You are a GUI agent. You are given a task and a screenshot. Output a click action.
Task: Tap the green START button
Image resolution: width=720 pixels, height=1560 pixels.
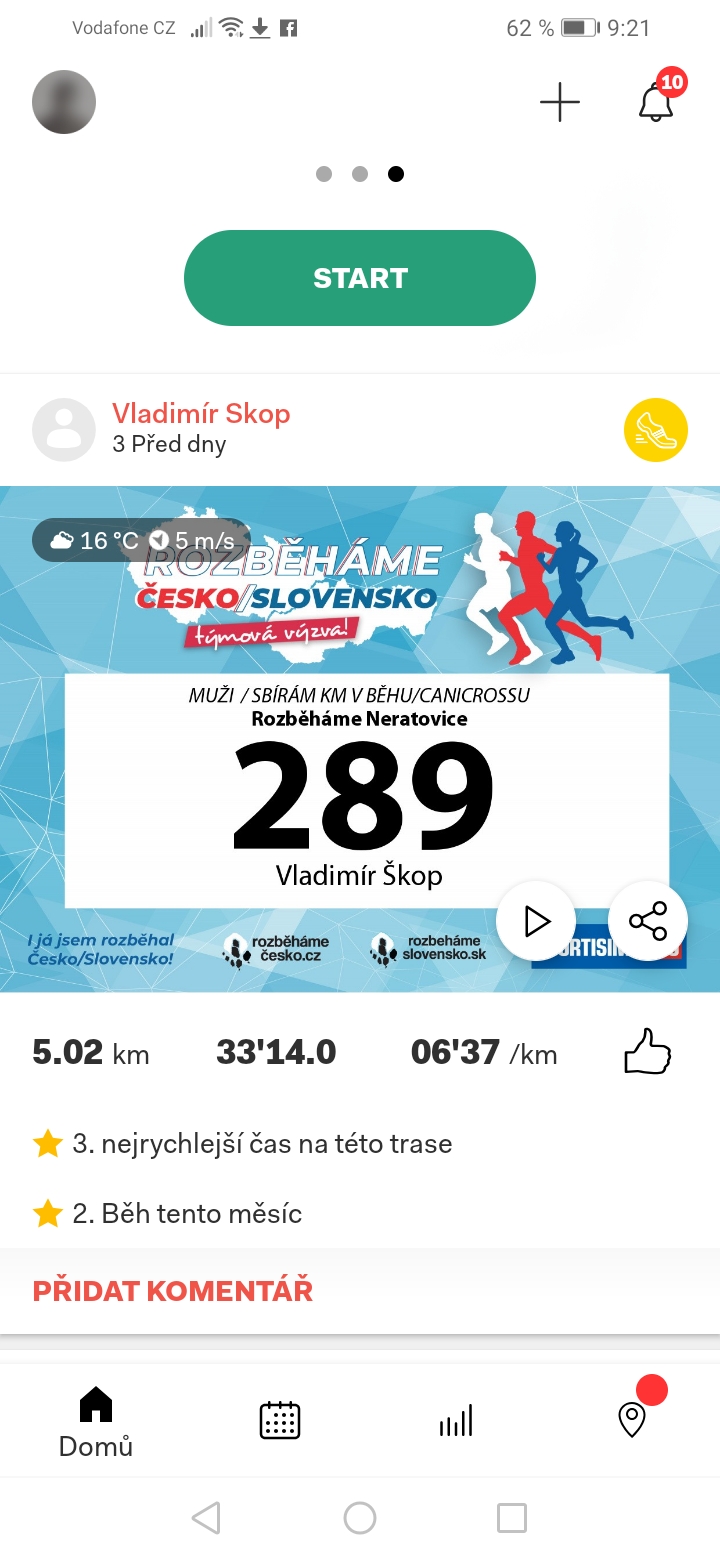(x=360, y=278)
